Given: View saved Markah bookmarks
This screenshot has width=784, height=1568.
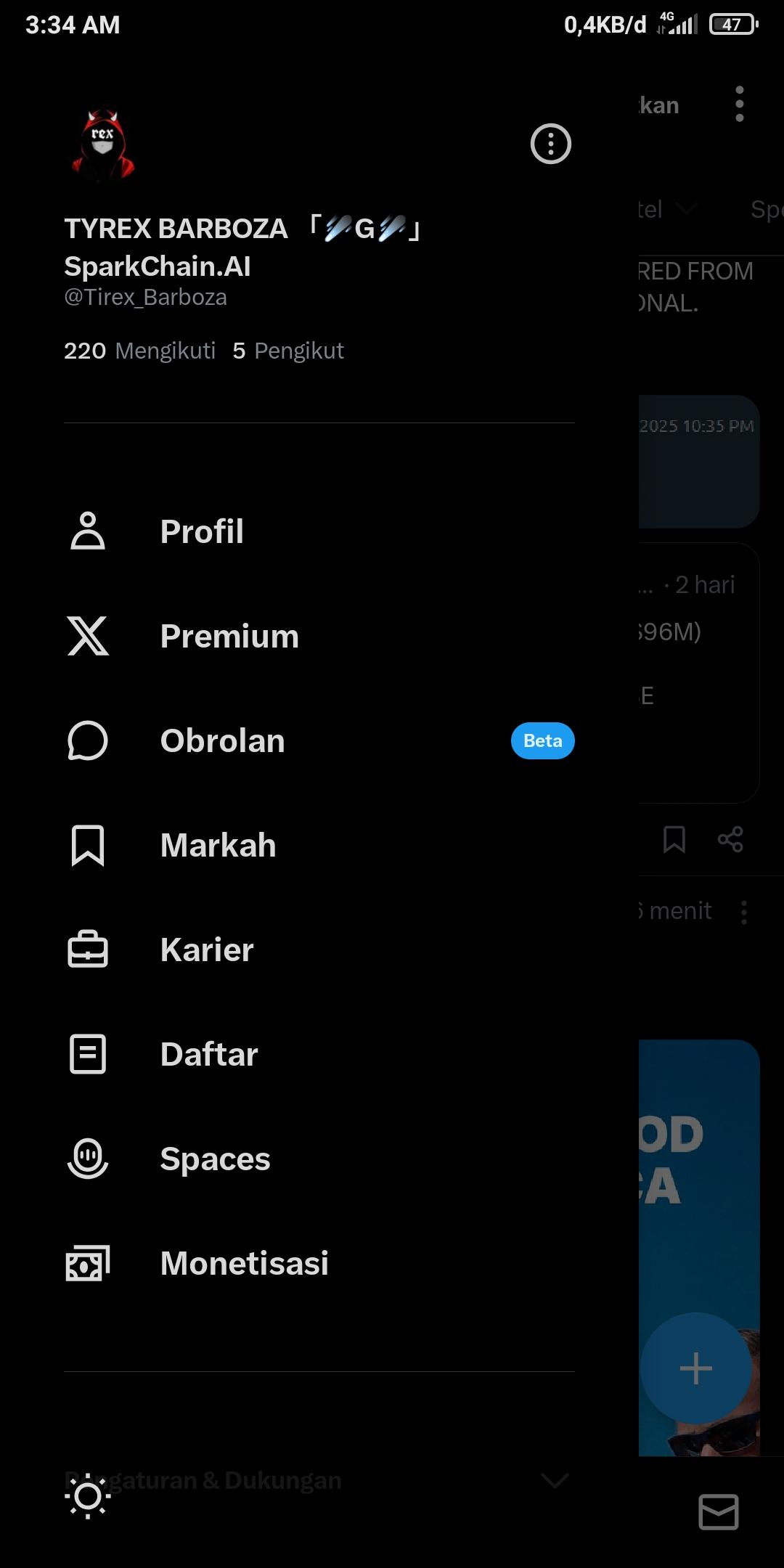Looking at the screenshot, I should [218, 845].
